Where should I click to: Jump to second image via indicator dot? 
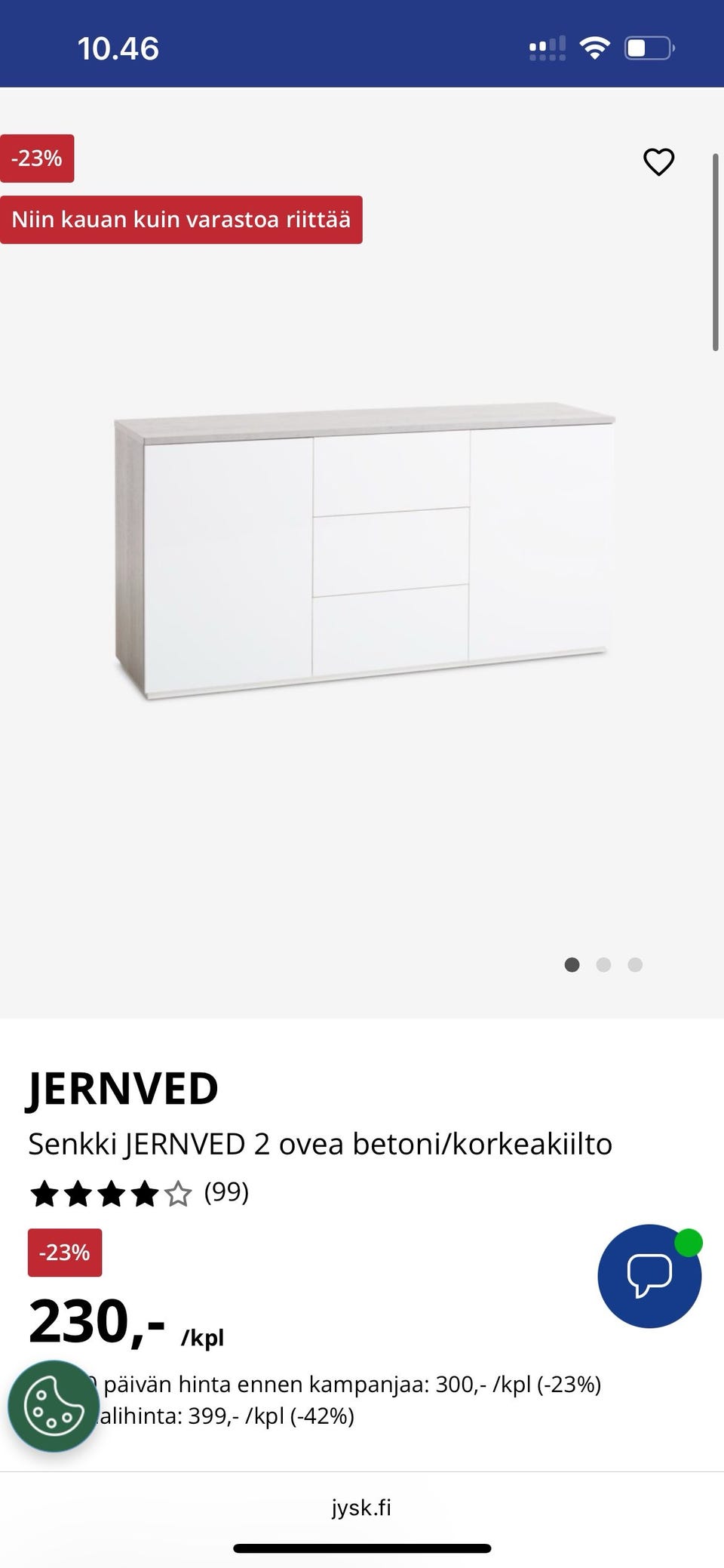(603, 964)
